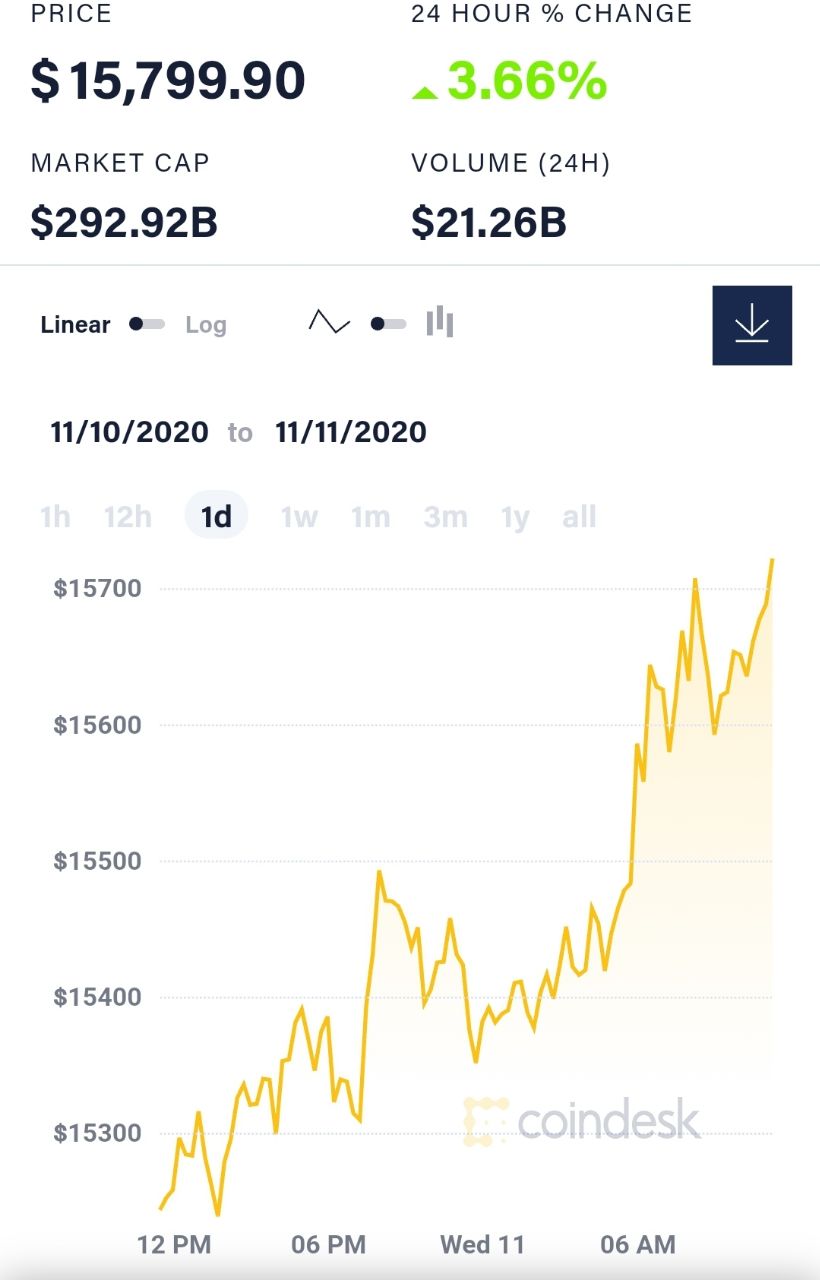
Task: Download the chart data
Action: coord(752,325)
